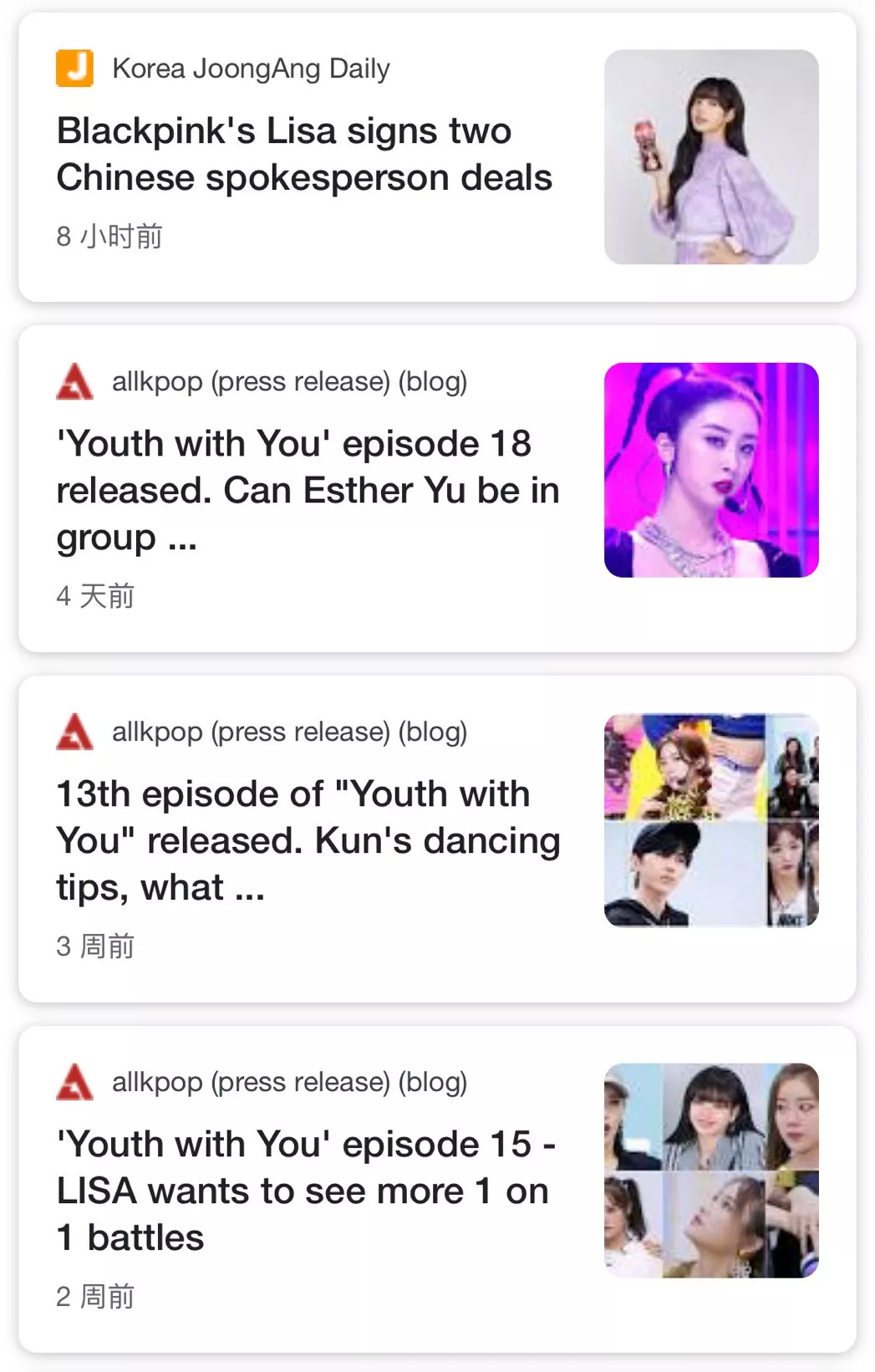The width and height of the screenshot is (875, 1372).
Task: Read the 13th episode Kun's dancing tips article
Action: pyautogui.click(x=308, y=840)
